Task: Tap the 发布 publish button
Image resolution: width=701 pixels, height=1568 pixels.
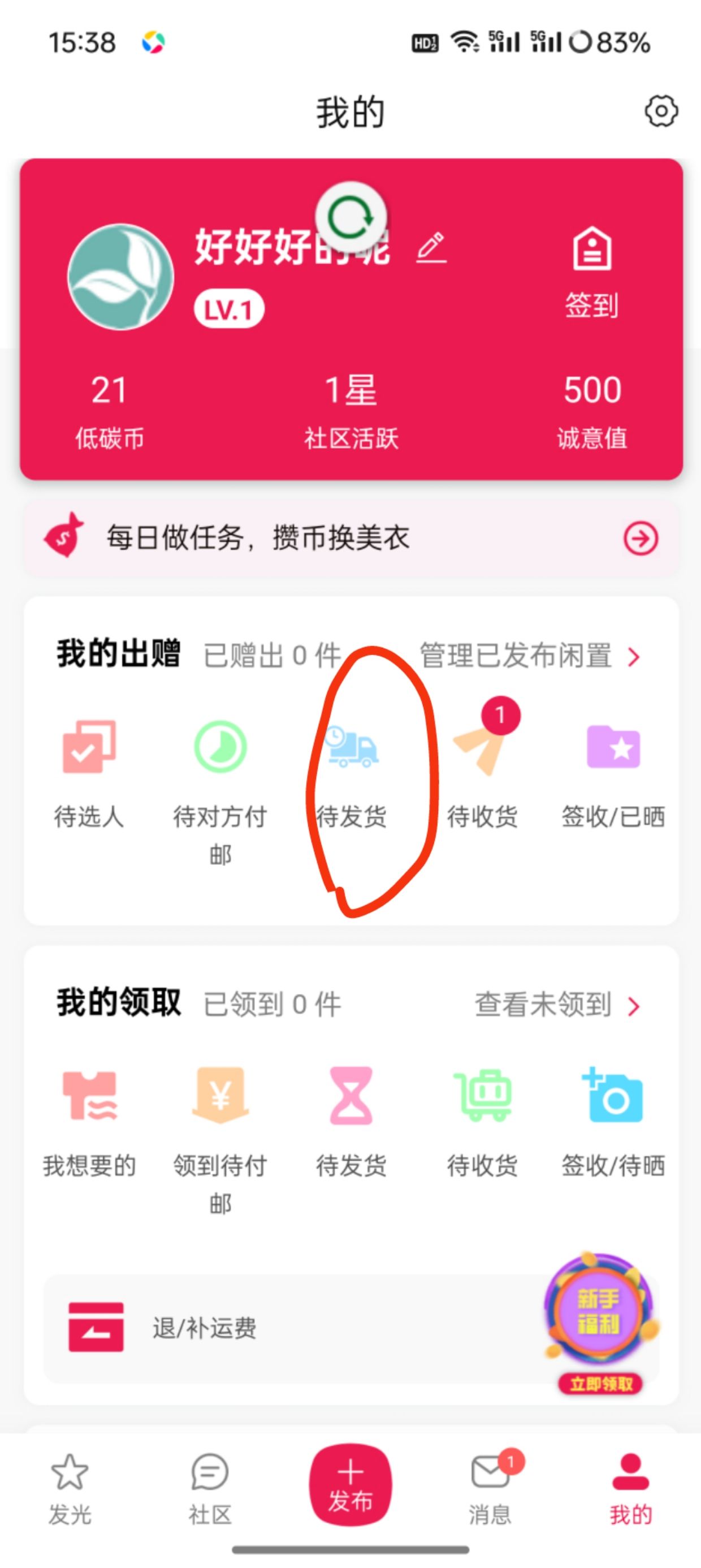Action: coord(350,1485)
